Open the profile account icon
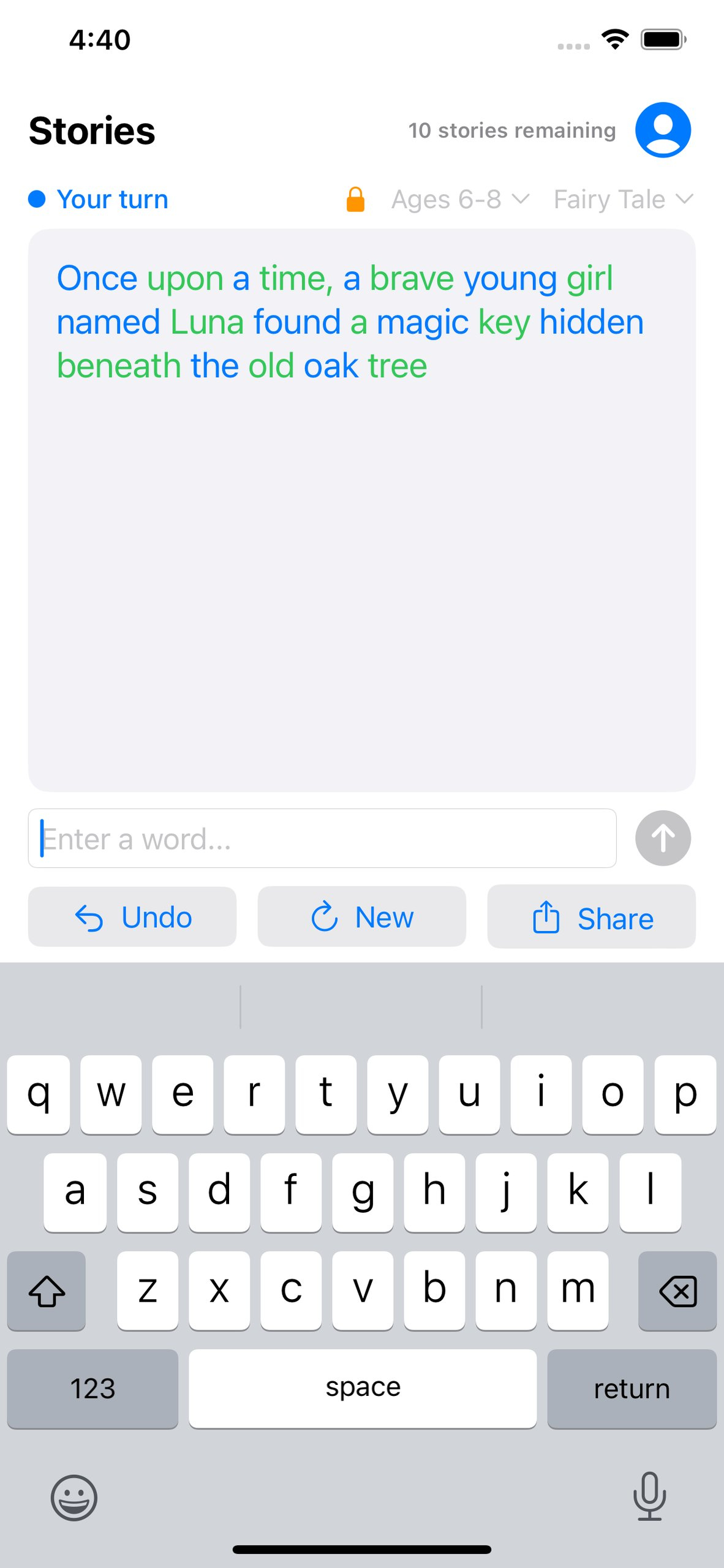The image size is (724, 1568). (663, 130)
